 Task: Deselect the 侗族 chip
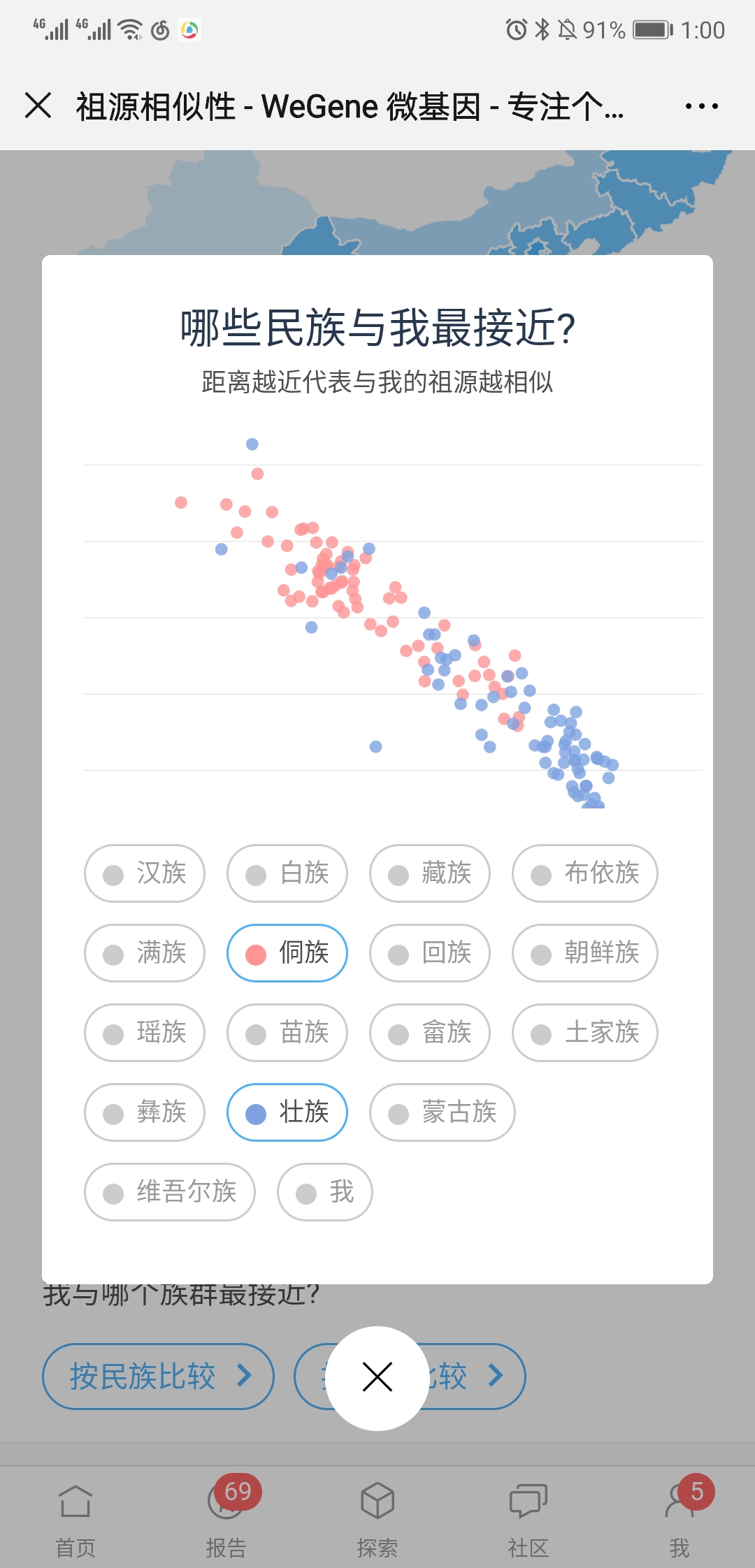tap(287, 953)
